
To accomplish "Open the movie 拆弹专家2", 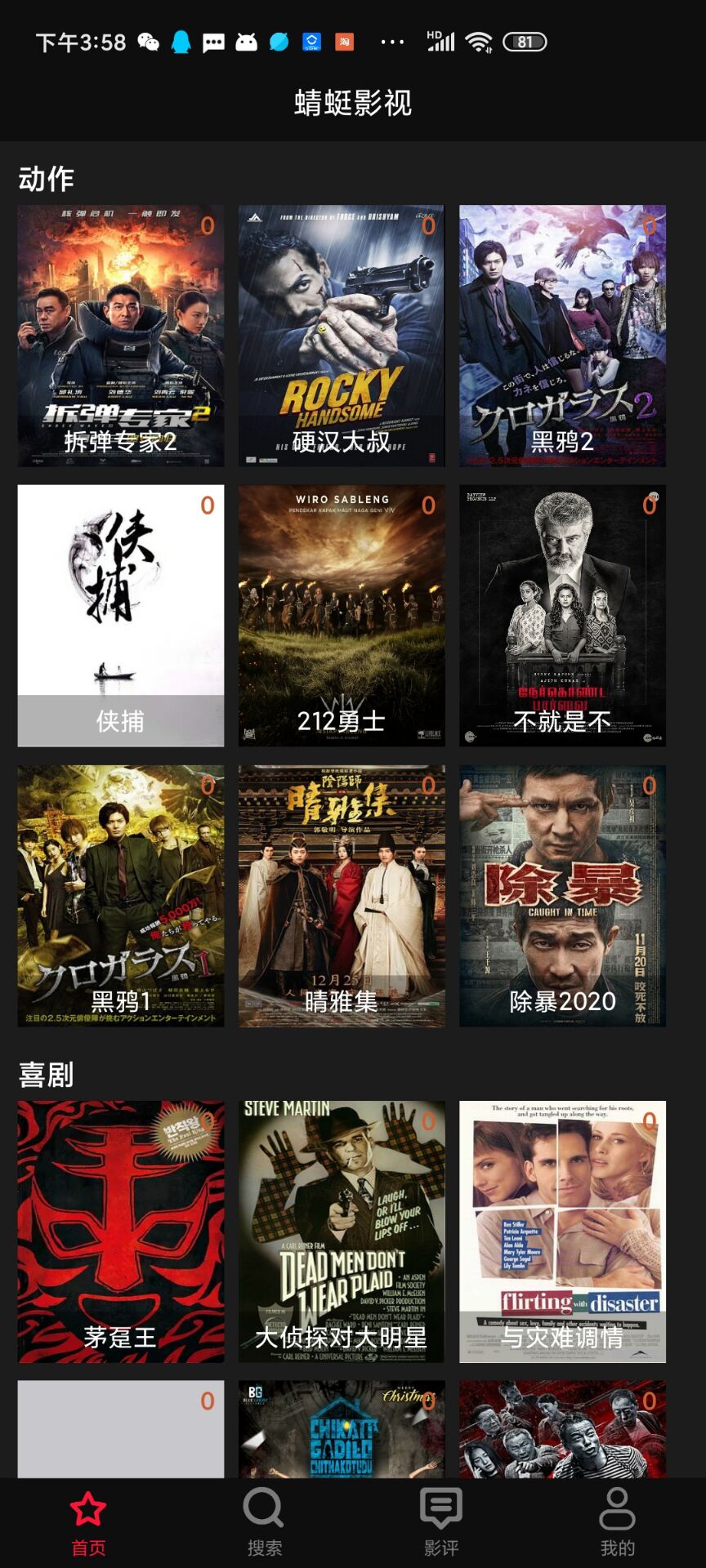I will tap(121, 336).
